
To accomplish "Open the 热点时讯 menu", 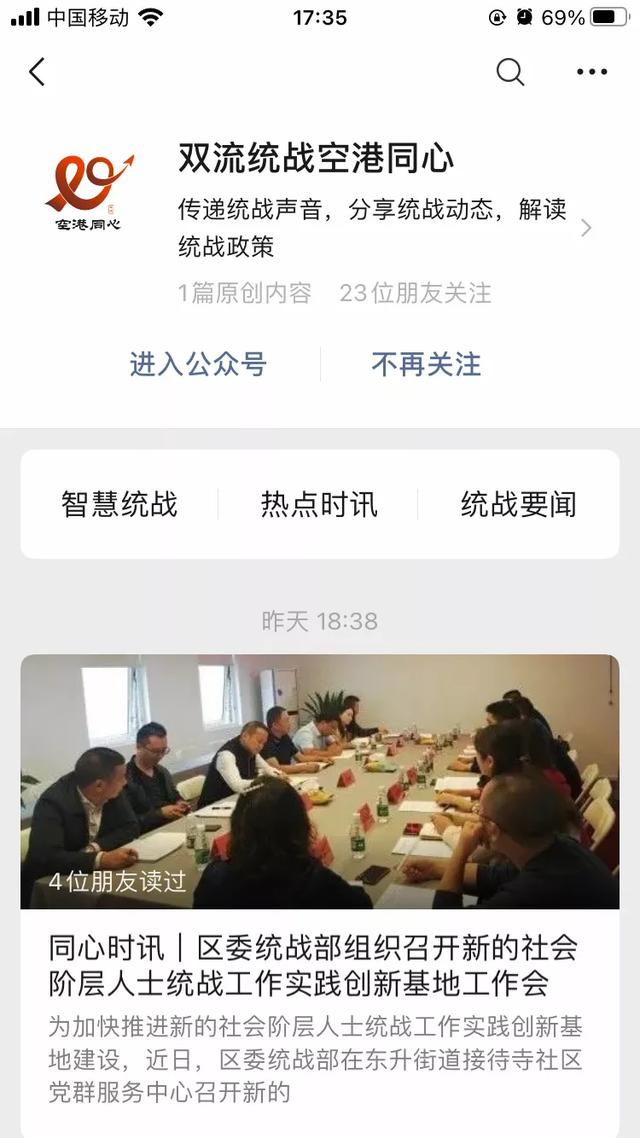I will (319, 504).
